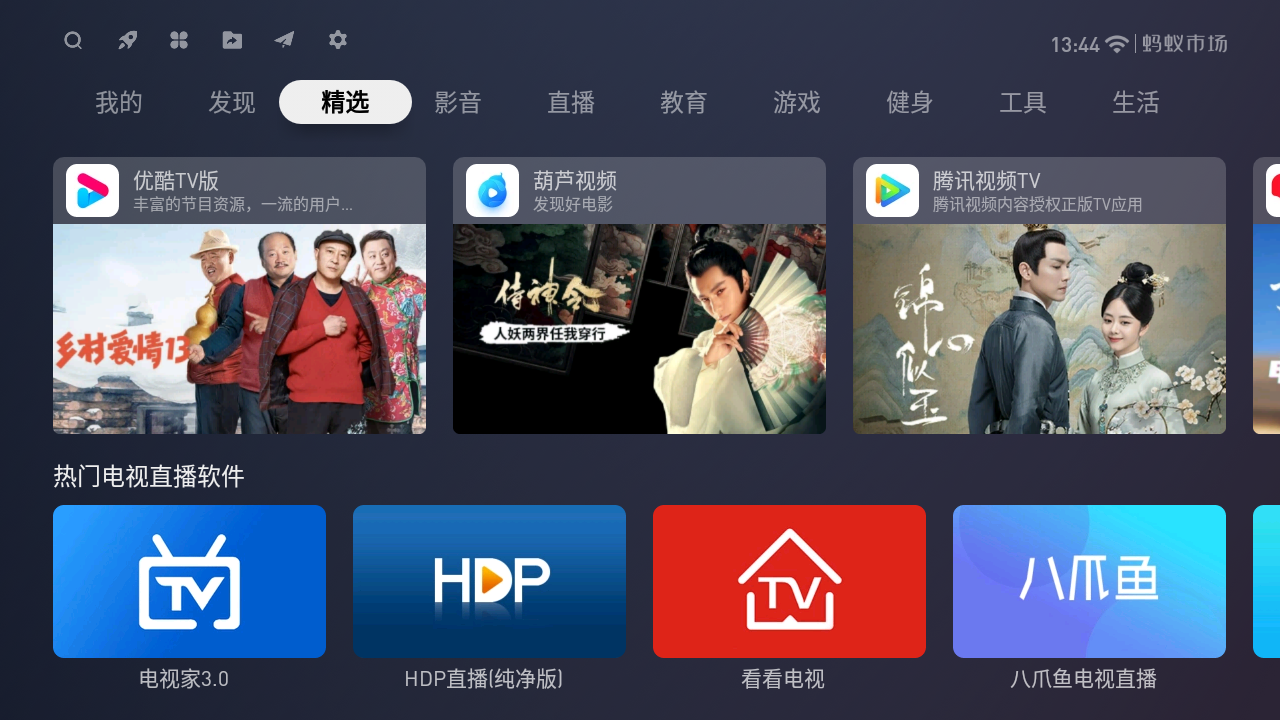Open the settings gear
Screen dimensions: 1280x720
click(338, 40)
